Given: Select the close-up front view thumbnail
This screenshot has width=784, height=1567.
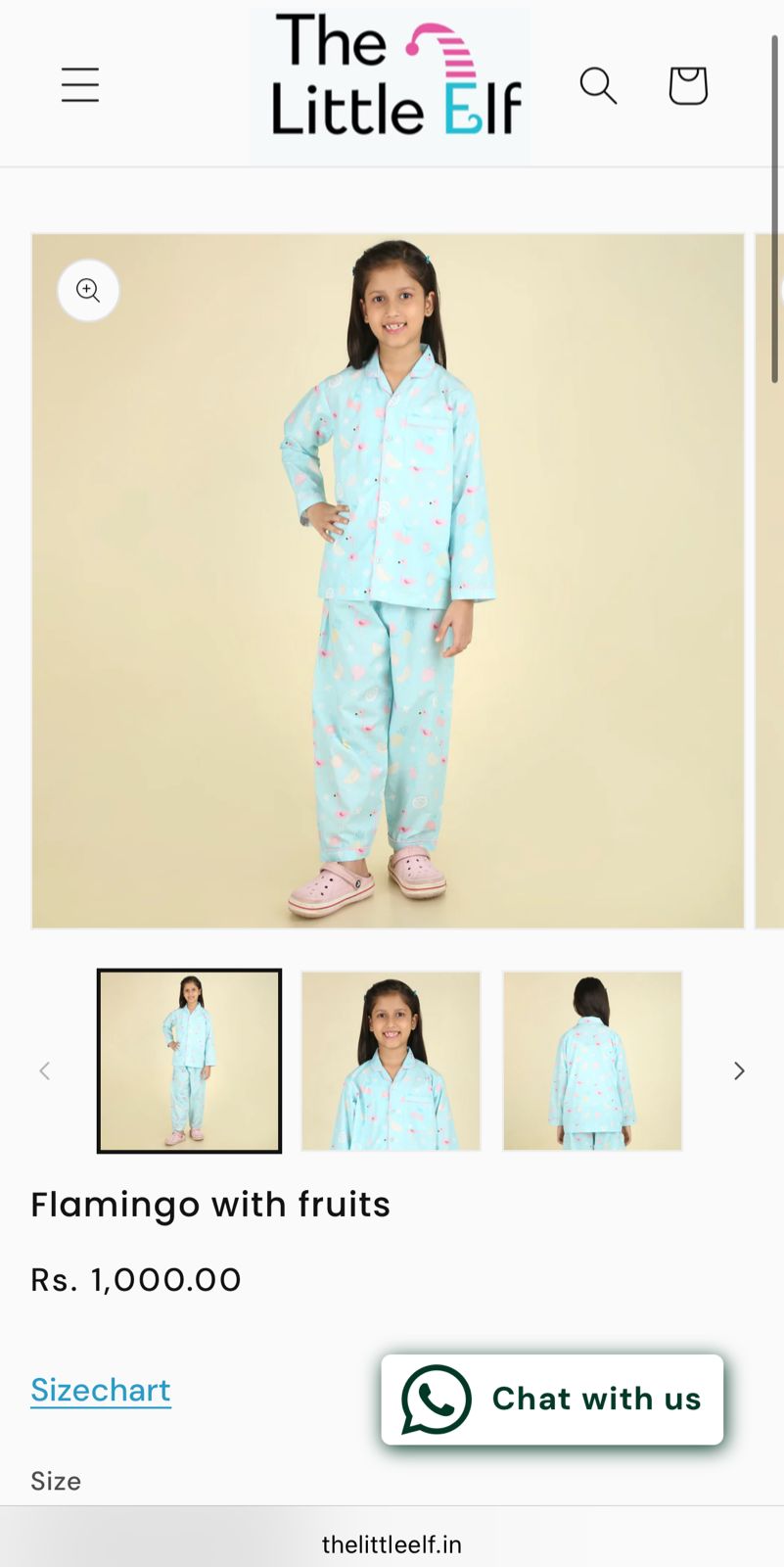Looking at the screenshot, I should click(x=391, y=1061).
